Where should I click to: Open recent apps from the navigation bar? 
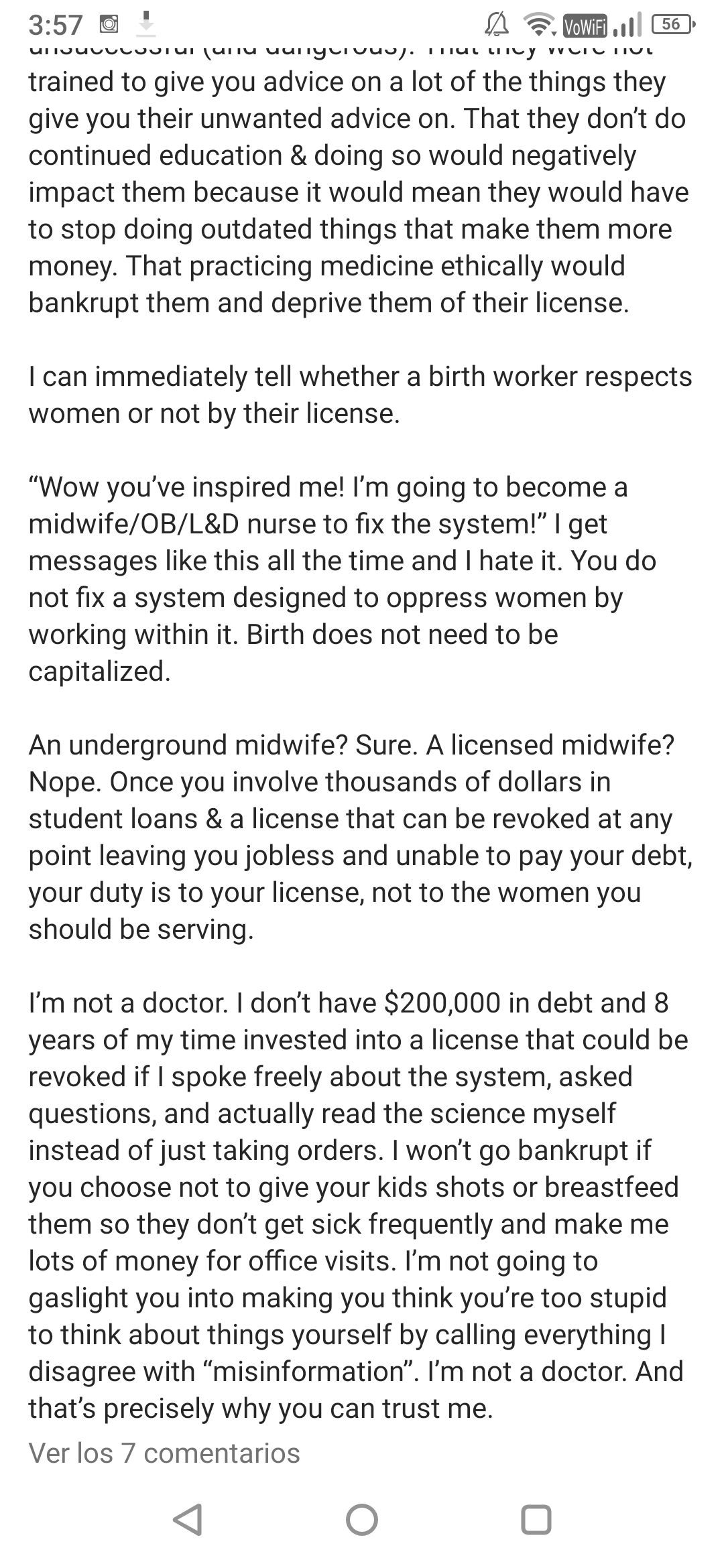pos(536,1519)
